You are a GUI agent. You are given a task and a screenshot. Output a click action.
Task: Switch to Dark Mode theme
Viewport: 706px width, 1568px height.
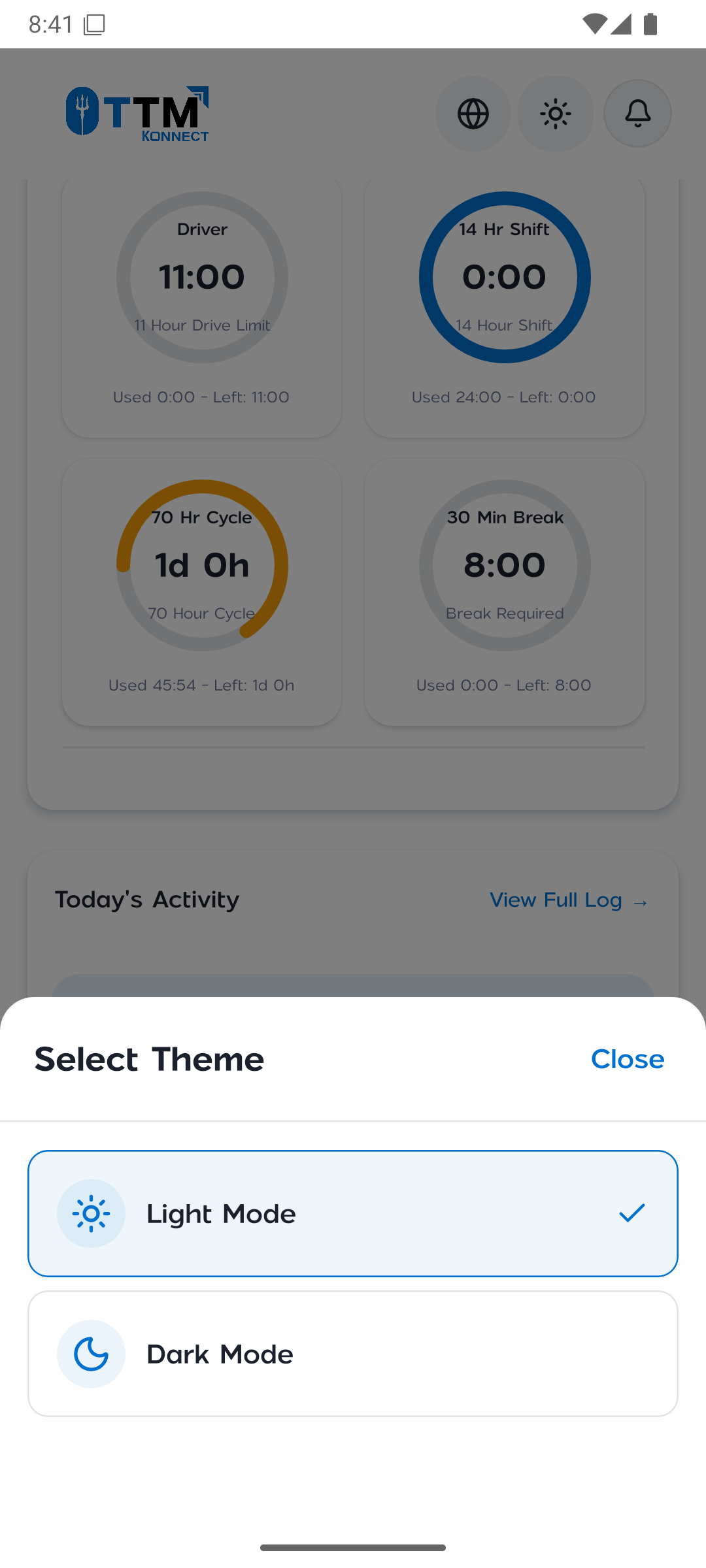coord(353,1354)
